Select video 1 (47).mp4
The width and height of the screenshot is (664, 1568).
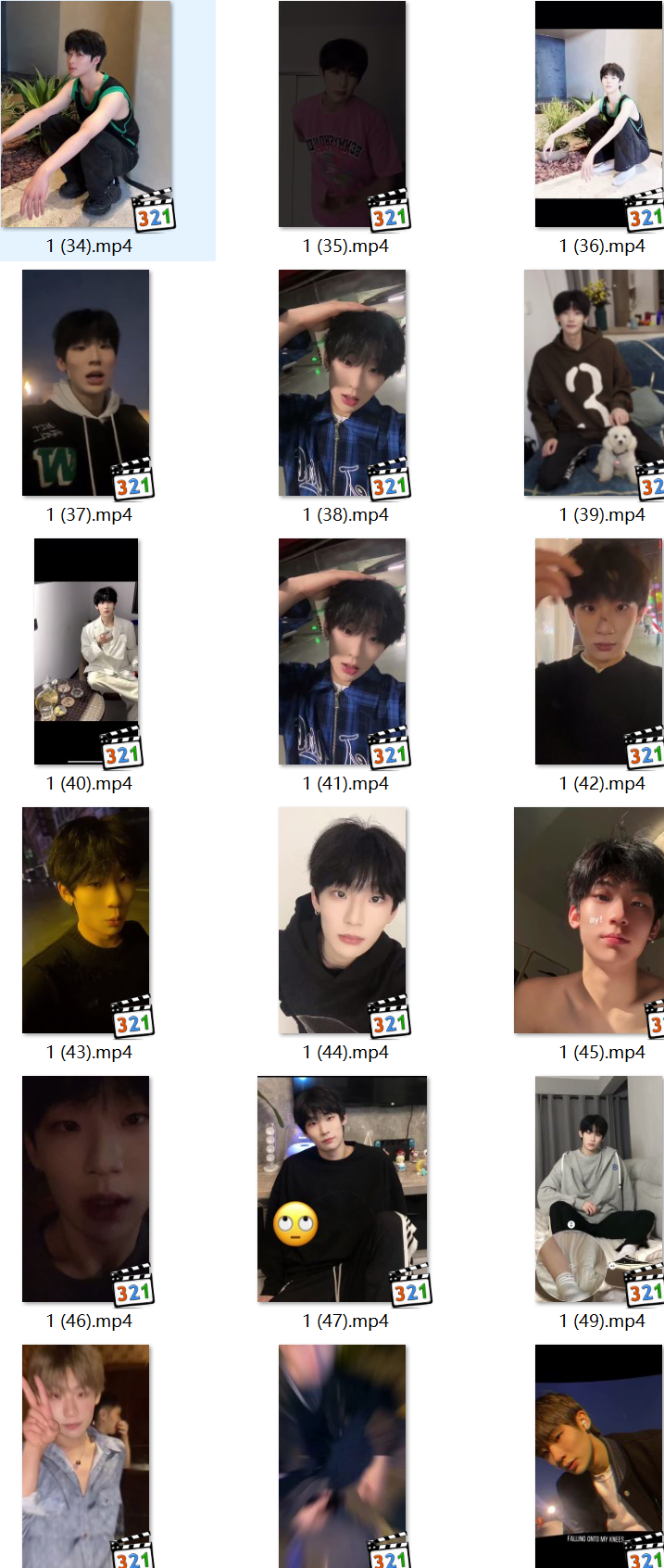click(342, 1189)
